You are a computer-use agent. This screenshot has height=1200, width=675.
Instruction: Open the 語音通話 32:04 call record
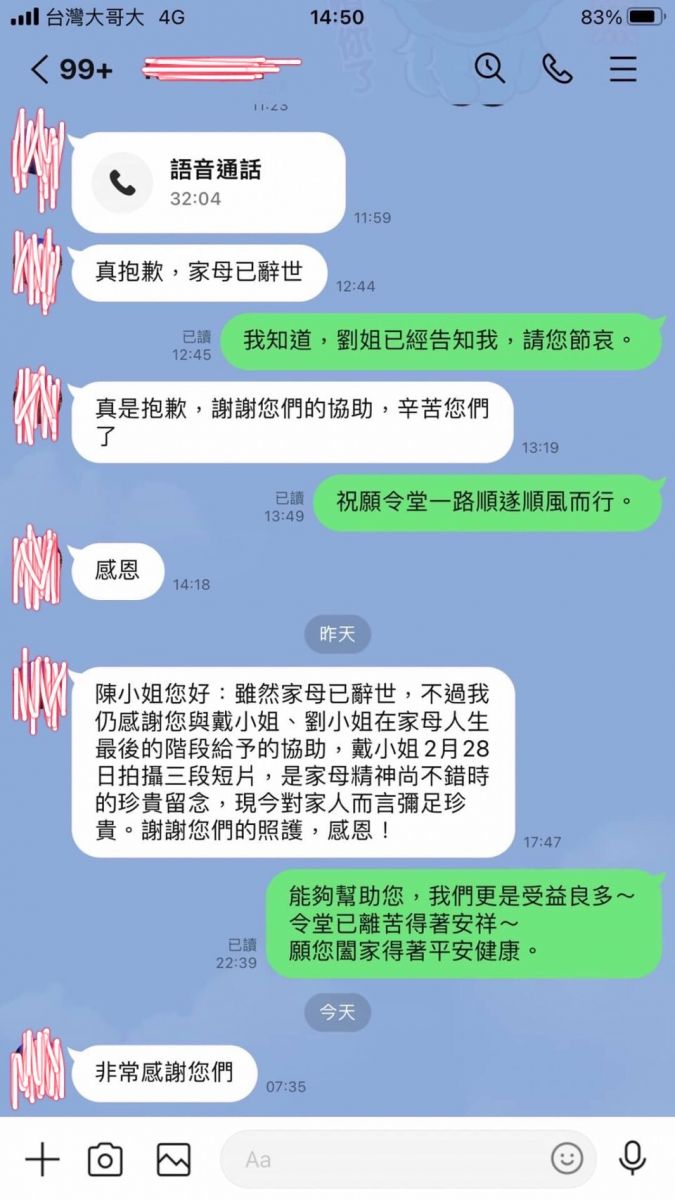(208, 183)
